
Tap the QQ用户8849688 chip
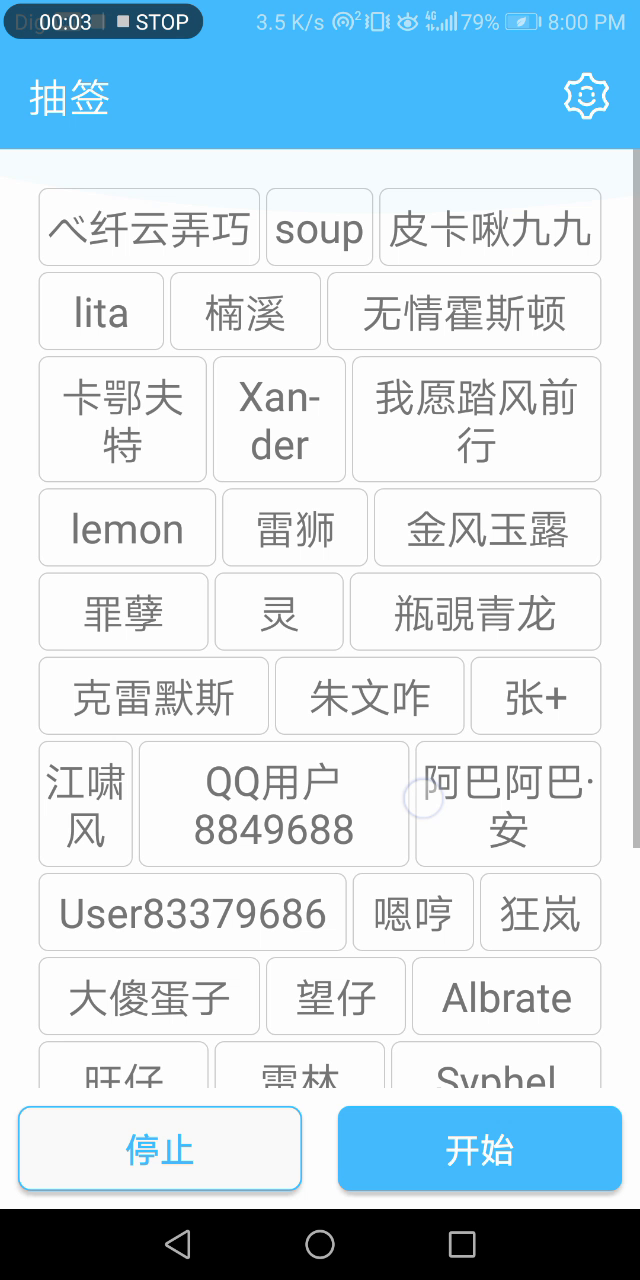(274, 804)
